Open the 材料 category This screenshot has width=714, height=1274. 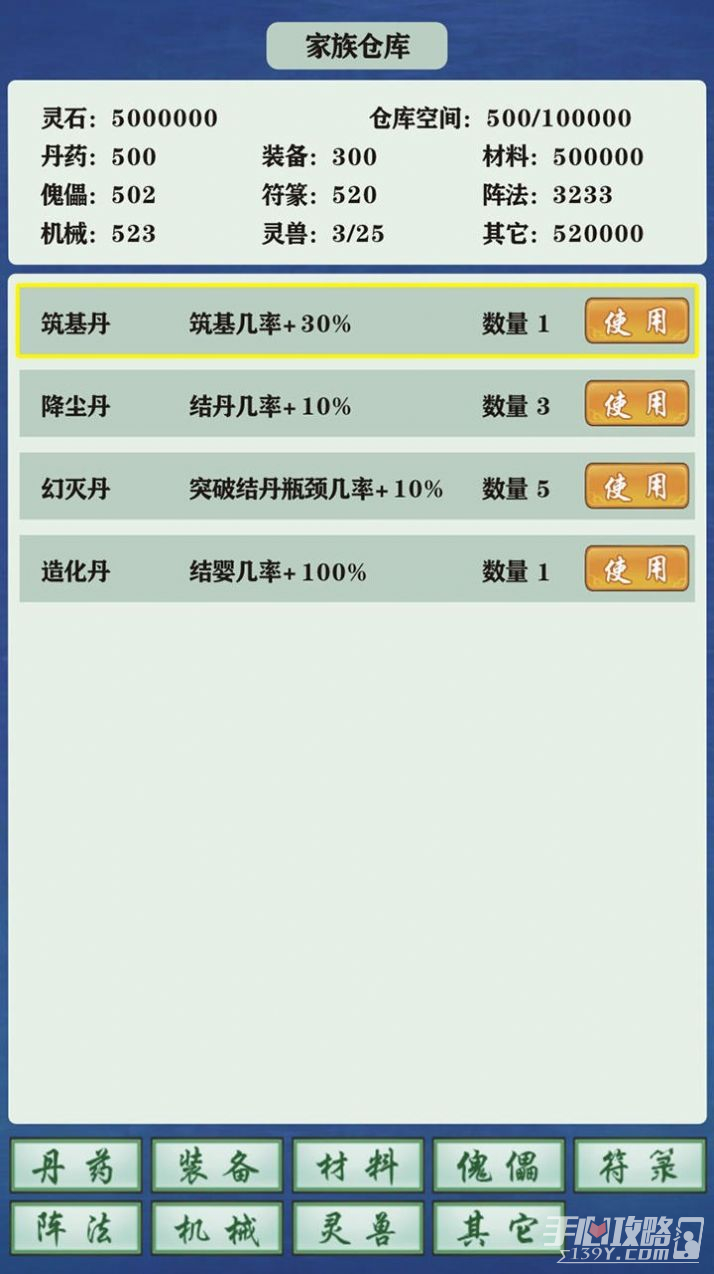coord(358,1166)
